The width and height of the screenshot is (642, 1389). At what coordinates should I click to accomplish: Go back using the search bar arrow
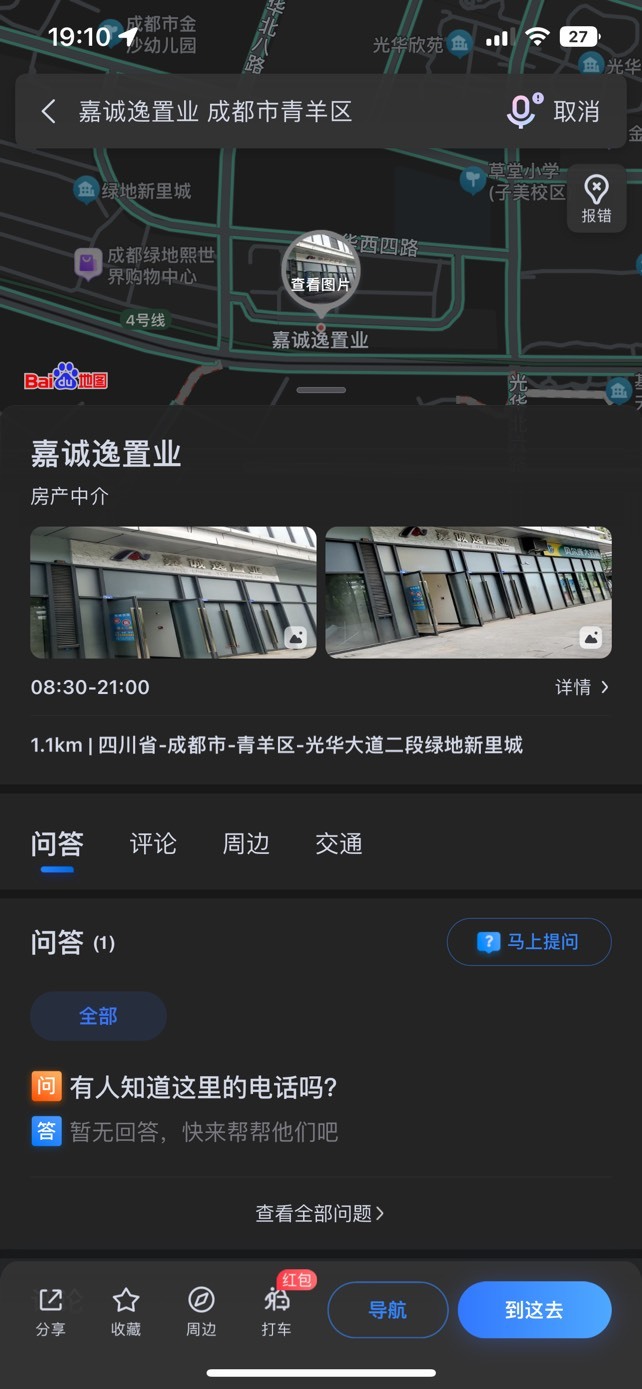click(x=48, y=111)
